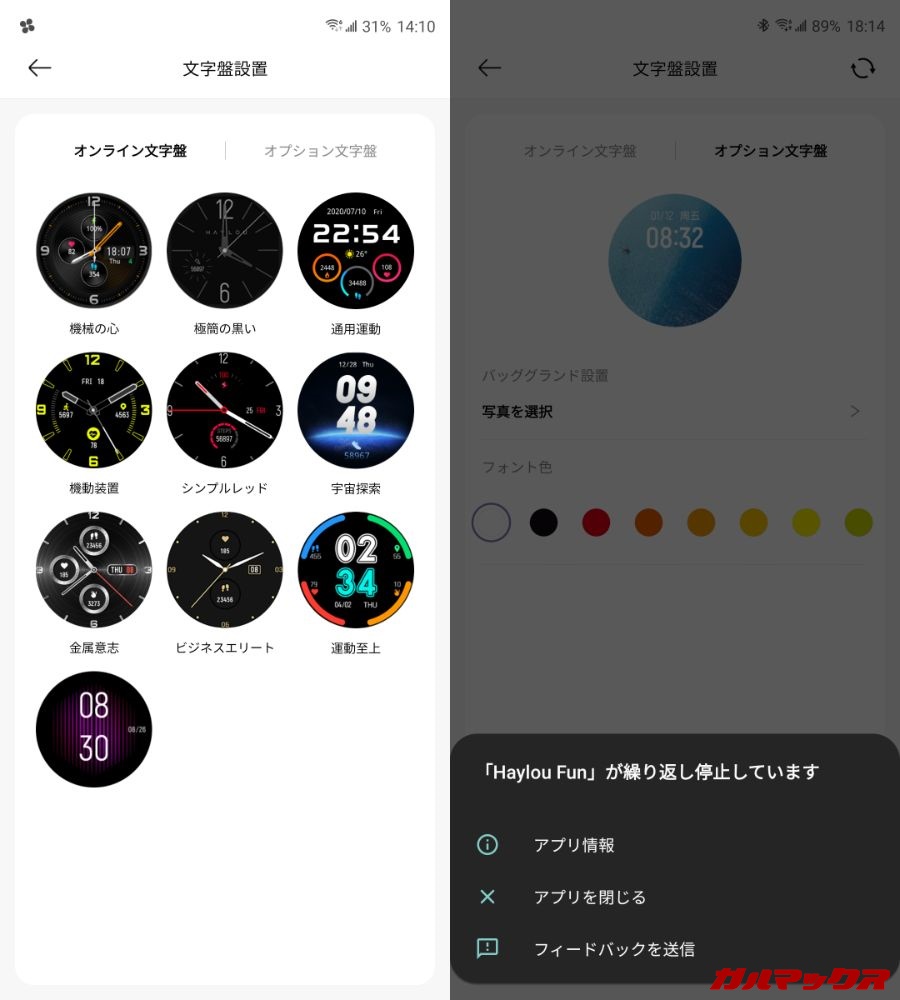
Task: Choose フィードバックを送信 to send feedback
Action: 614,949
